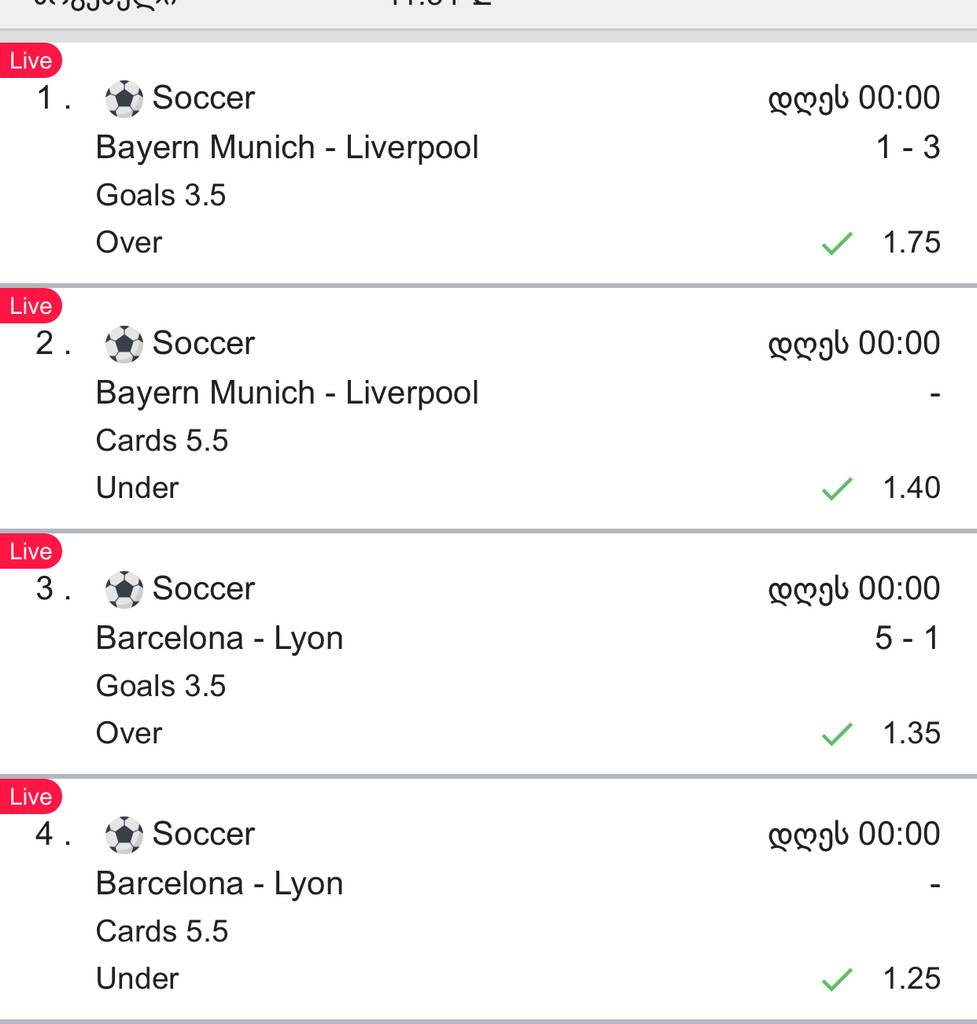Open Barcelona - Lyon Goals 3.5 bet
Image resolution: width=977 pixels, height=1024 pixels.
click(x=219, y=638)
